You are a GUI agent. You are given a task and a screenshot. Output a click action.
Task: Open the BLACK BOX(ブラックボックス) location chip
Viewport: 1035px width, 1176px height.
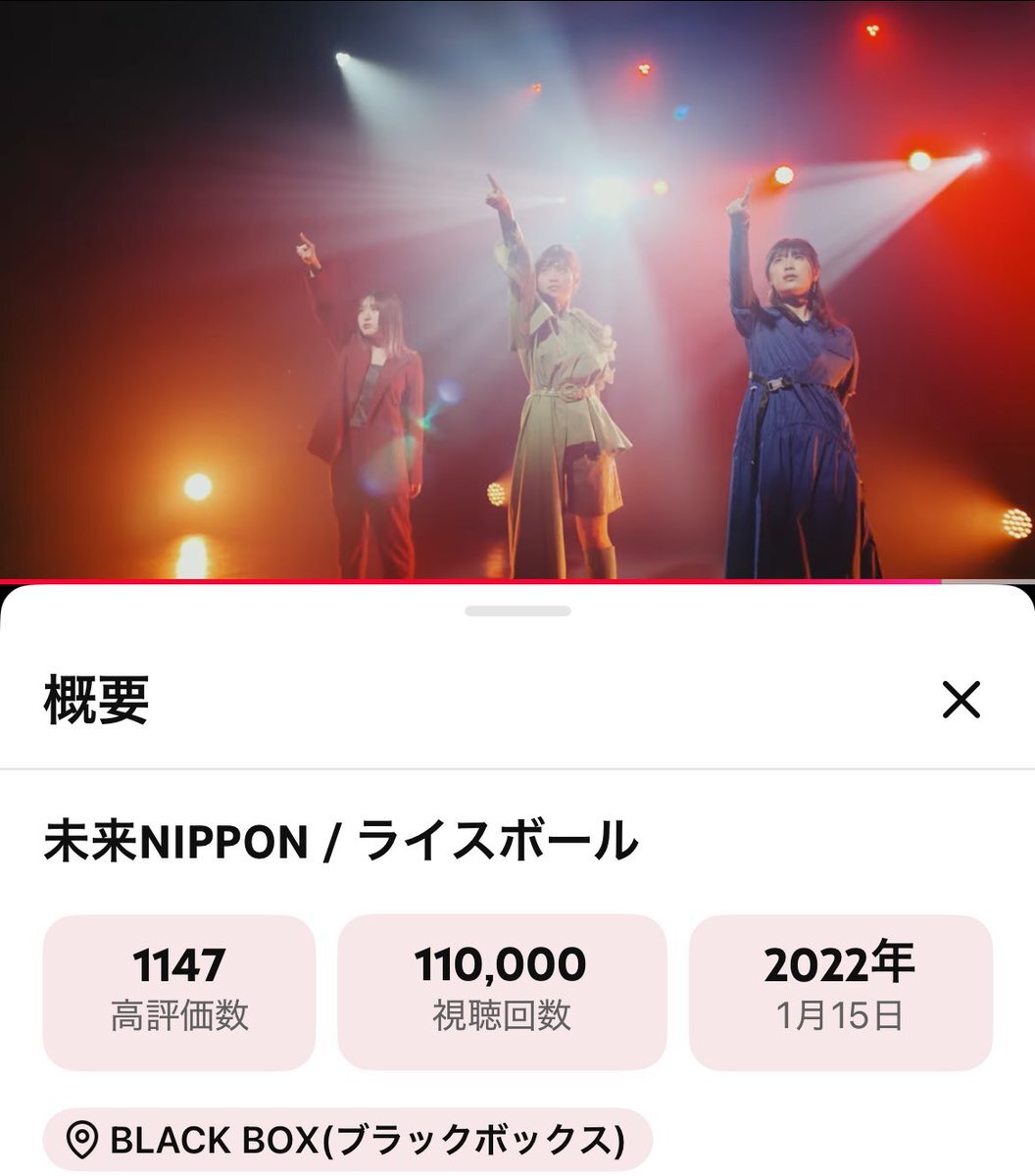(348, 1140)
